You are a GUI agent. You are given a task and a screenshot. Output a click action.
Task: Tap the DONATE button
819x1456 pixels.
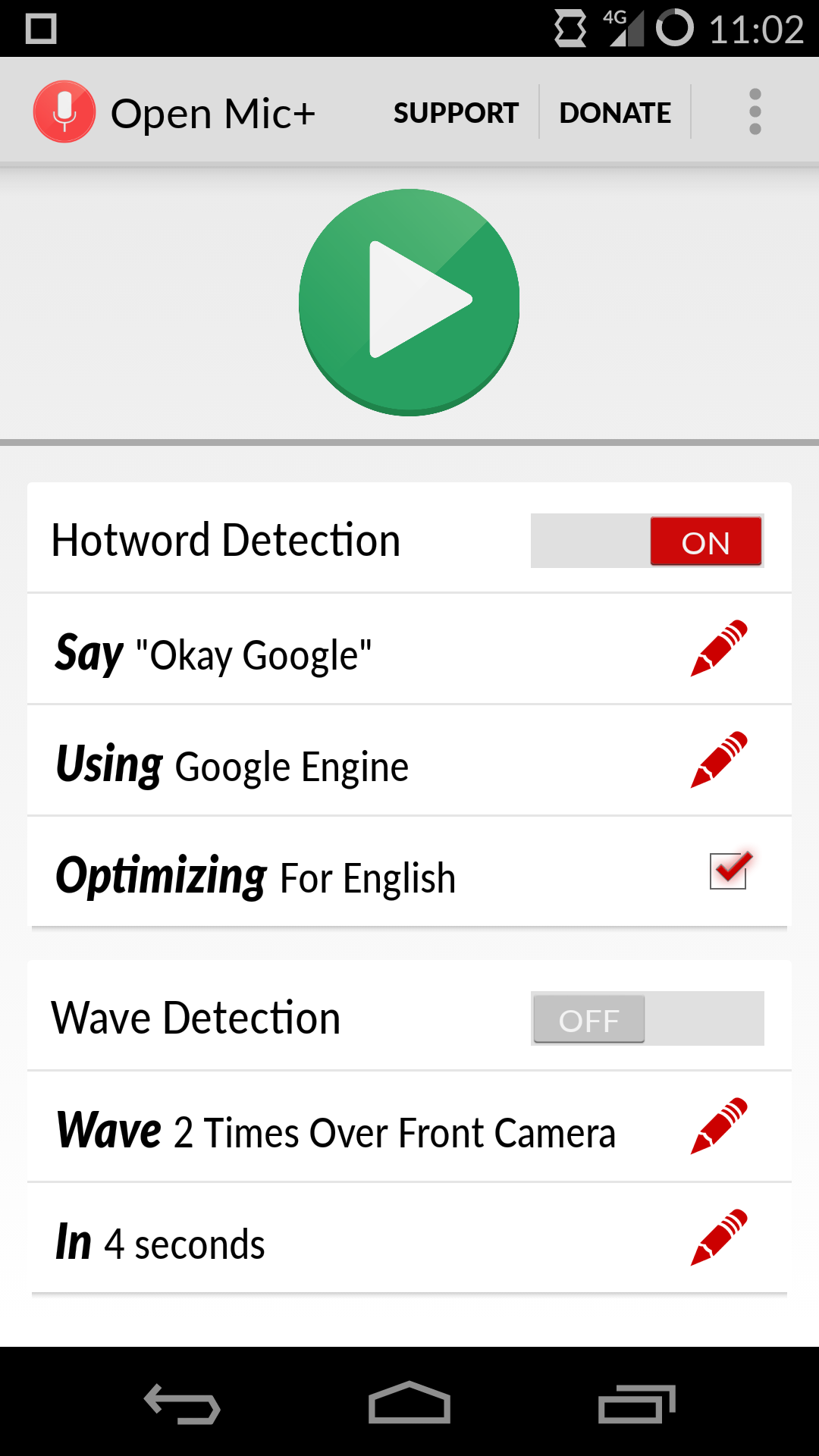pyautogui.click(x=615, y=112)
